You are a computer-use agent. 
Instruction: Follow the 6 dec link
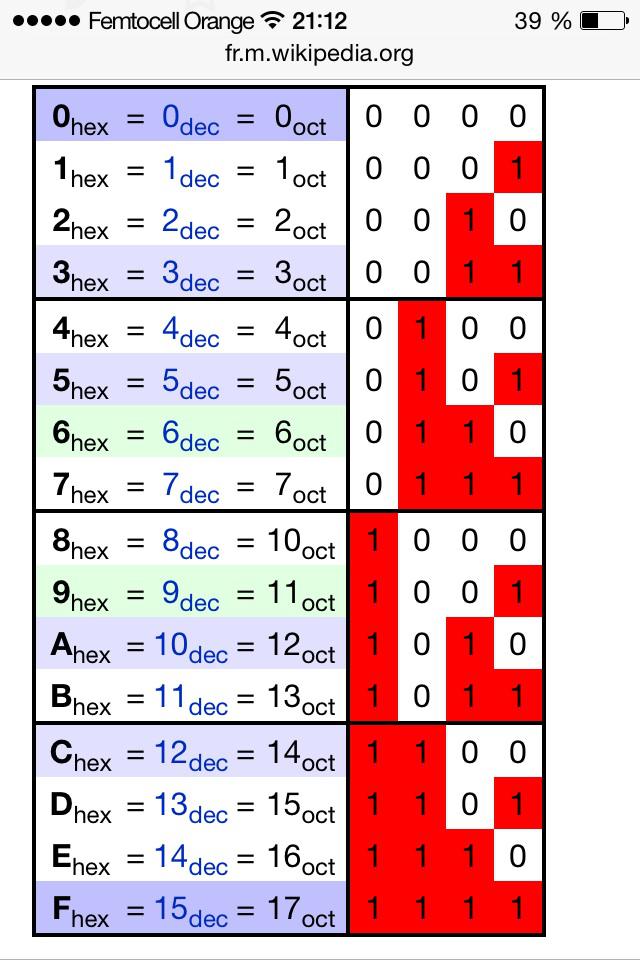pyautogui.click(x=189, y=435)
